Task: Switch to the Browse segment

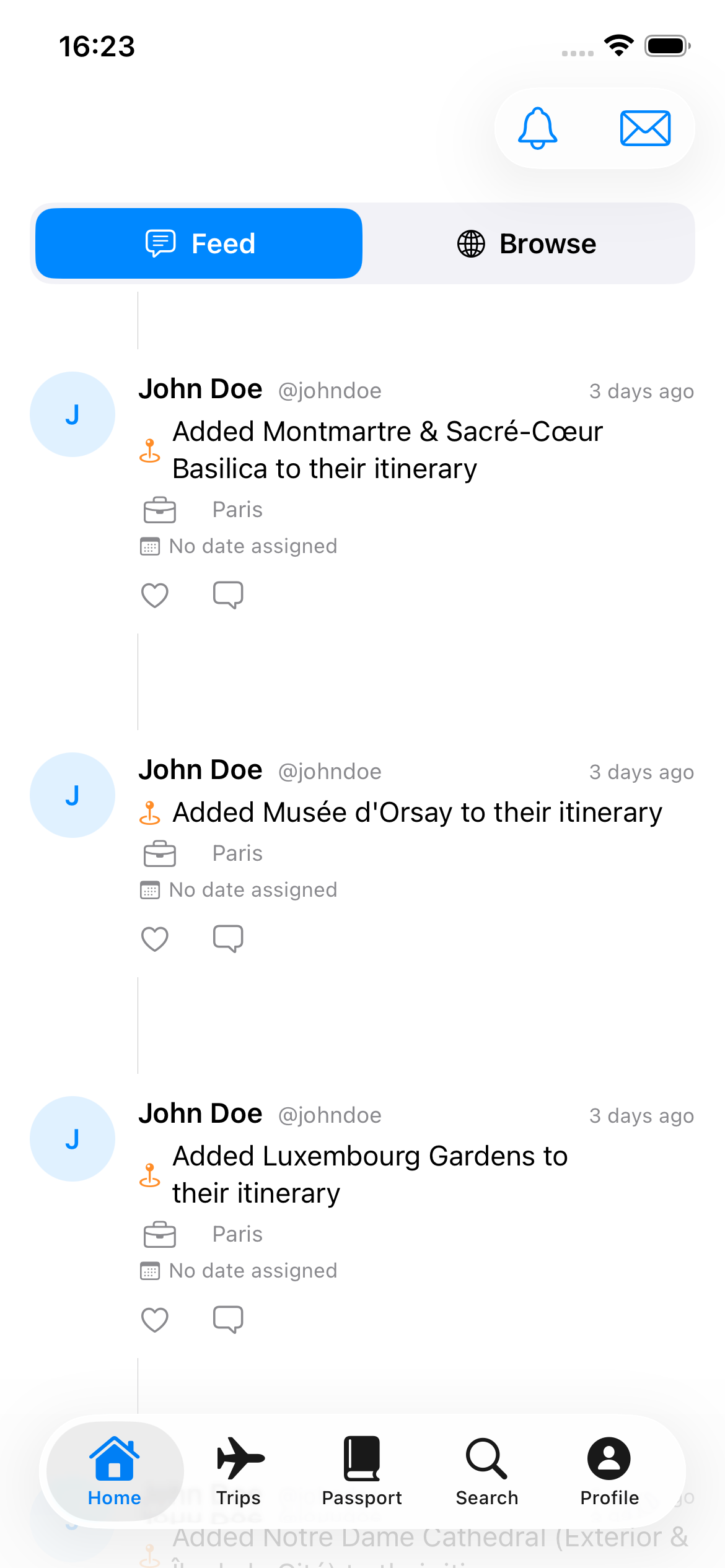Action: tap(527, 243)
